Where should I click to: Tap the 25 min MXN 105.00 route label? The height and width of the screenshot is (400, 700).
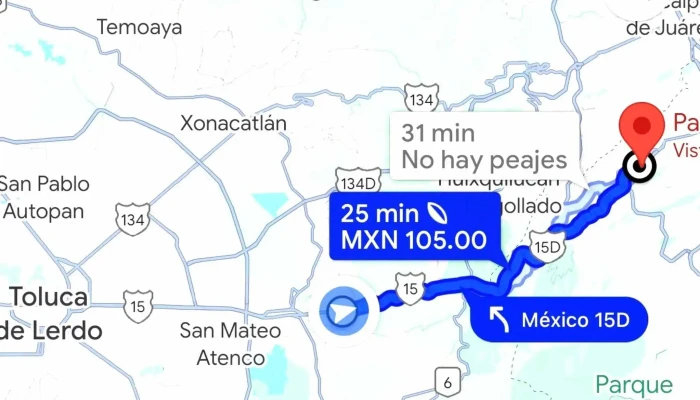click(x=413, y=226)
